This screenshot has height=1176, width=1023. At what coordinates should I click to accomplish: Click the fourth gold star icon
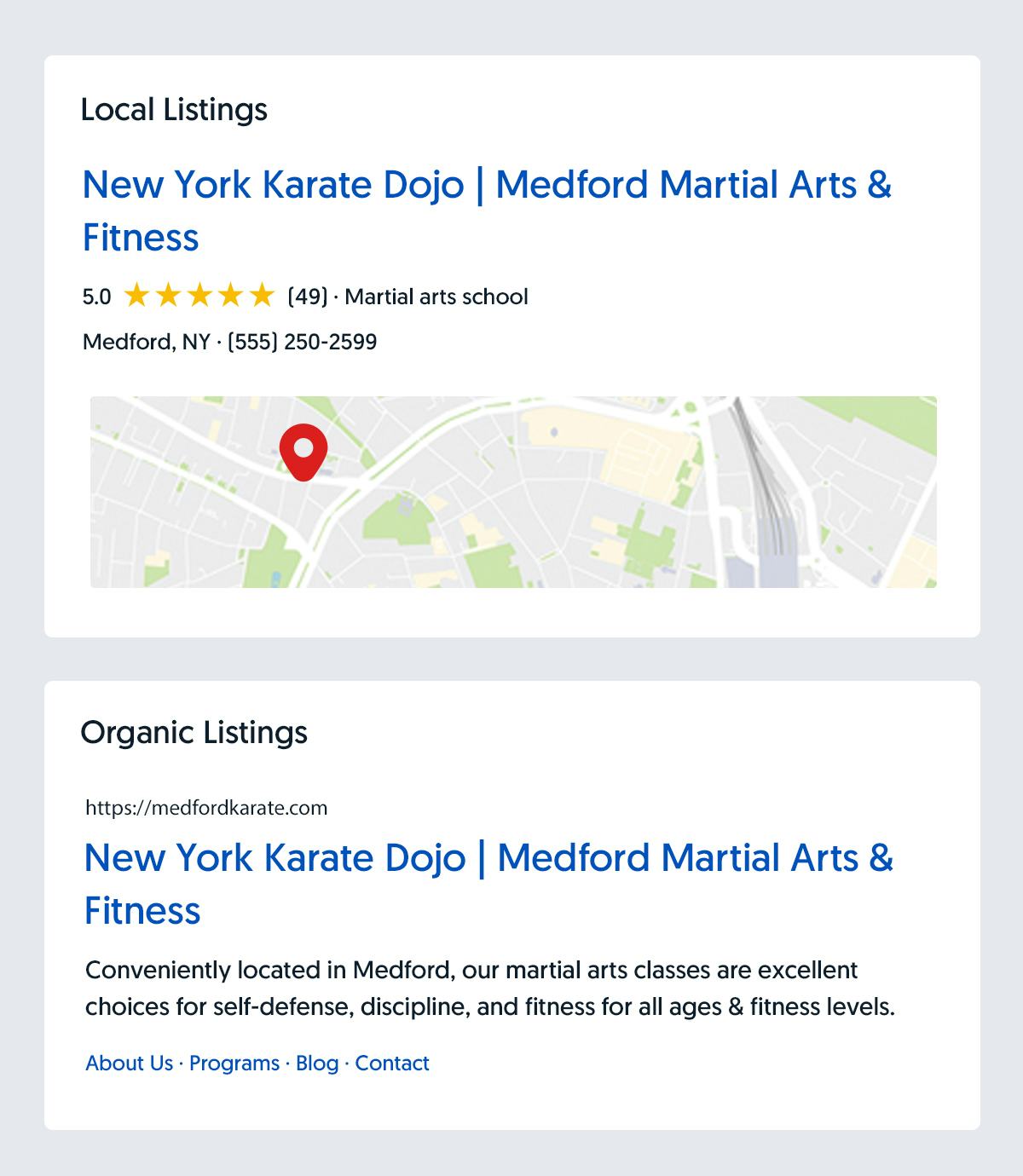[x=233, y=296]
